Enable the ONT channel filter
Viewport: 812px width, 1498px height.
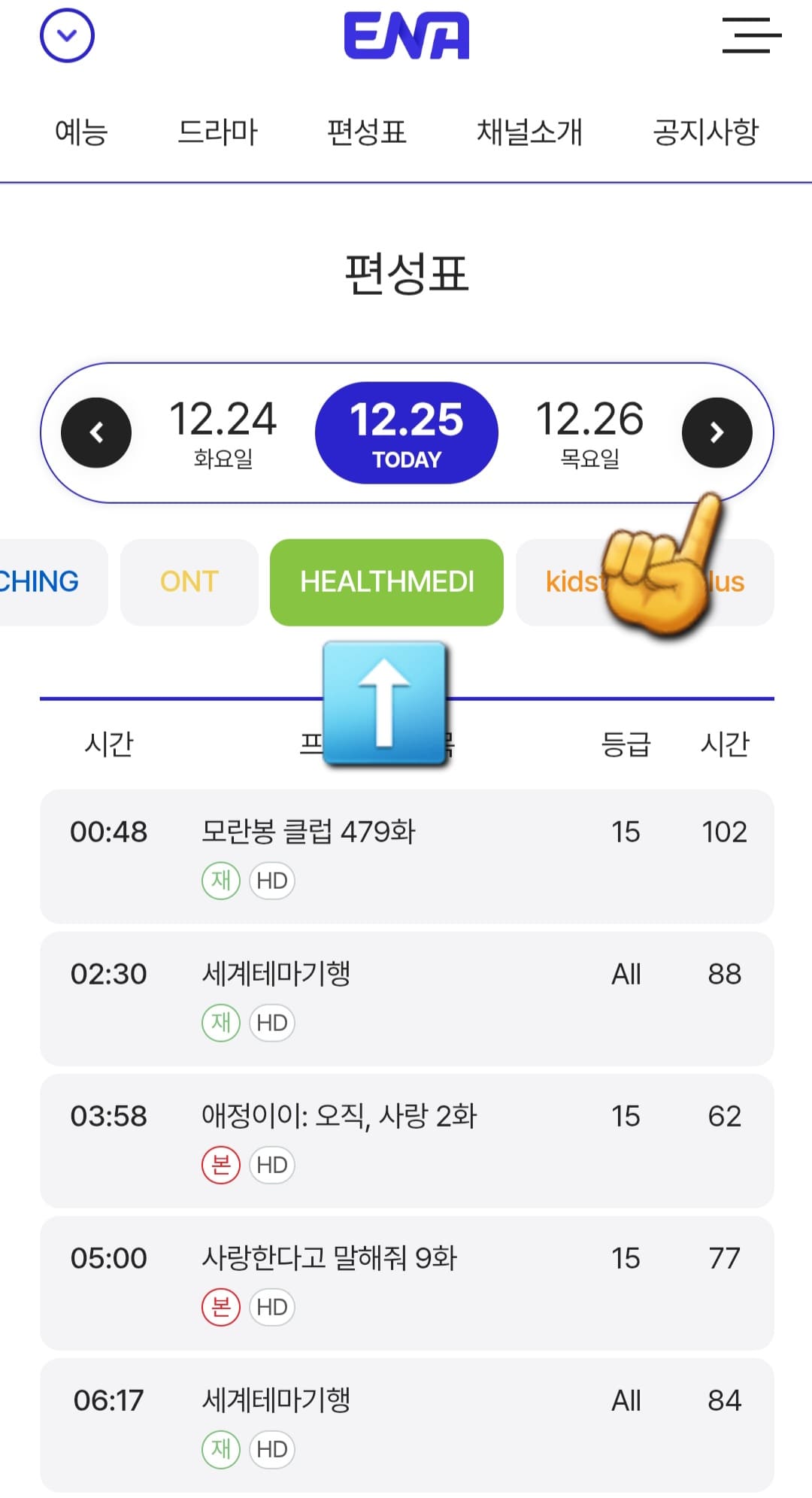(189, 582)
